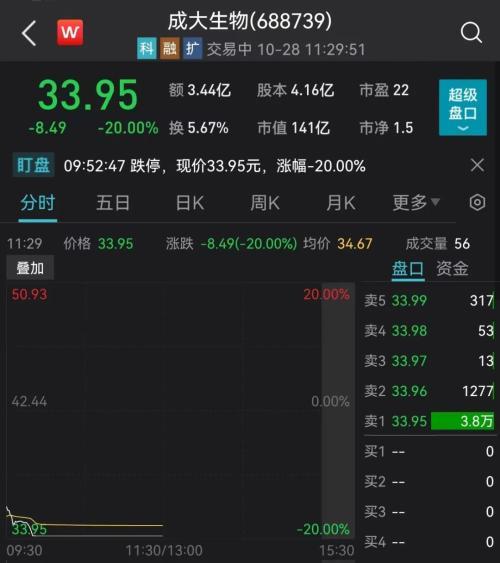
Task: Switch to the 日K chart tab
Action: point(190,203)
